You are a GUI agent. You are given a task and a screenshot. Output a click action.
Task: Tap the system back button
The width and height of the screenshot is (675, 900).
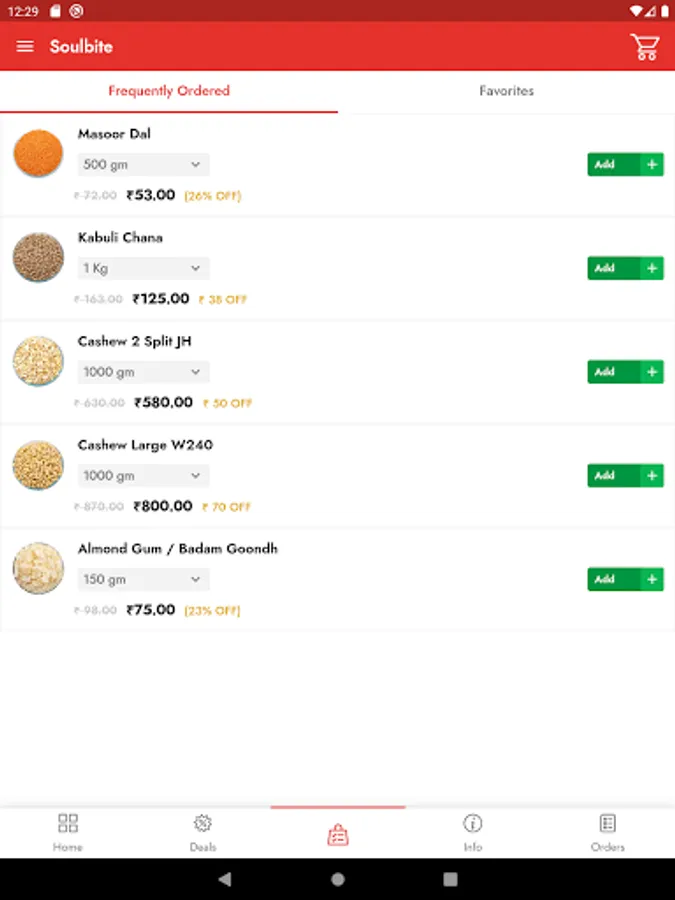tap(225, 880)
